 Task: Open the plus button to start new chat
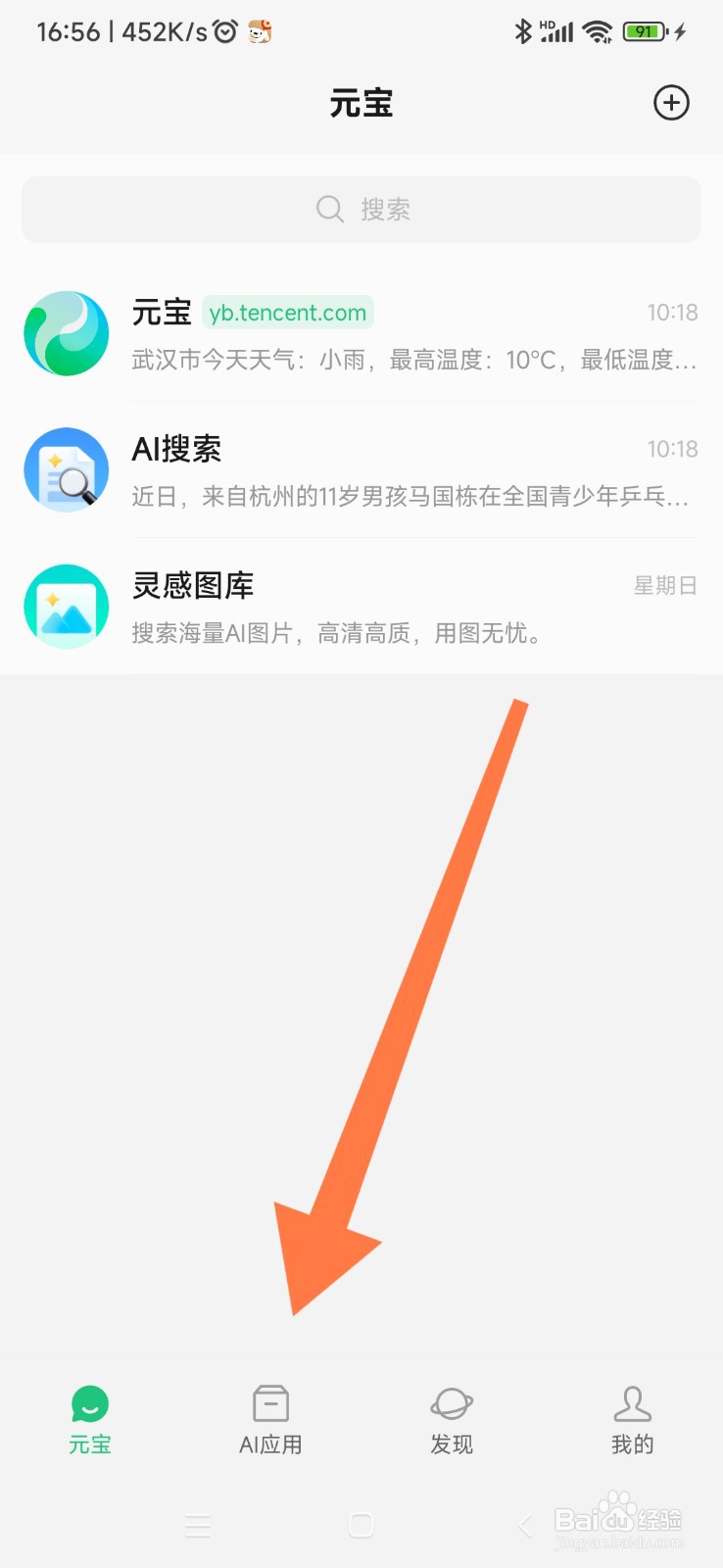click(x=671, y=102)
